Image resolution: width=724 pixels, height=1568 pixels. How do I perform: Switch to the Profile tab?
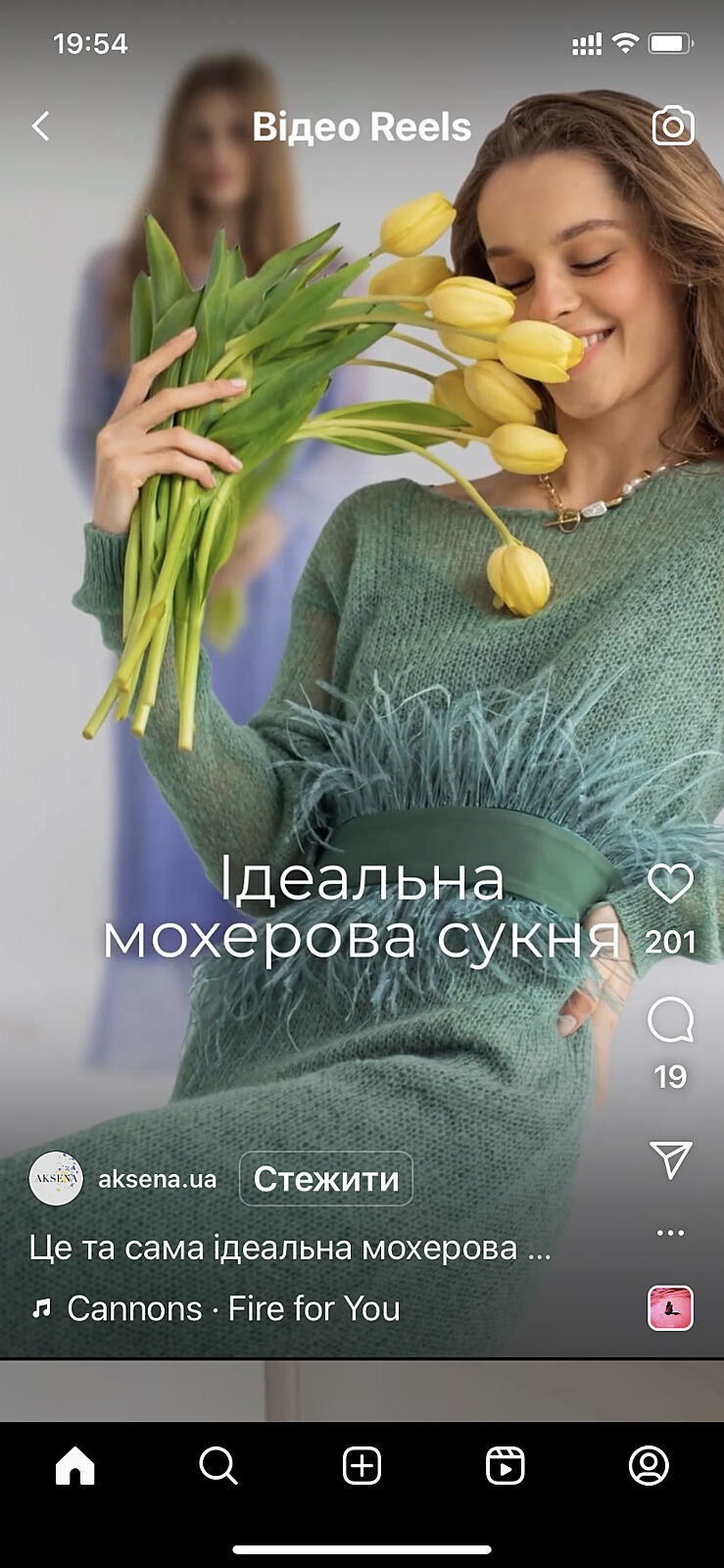click(649, 1466)
